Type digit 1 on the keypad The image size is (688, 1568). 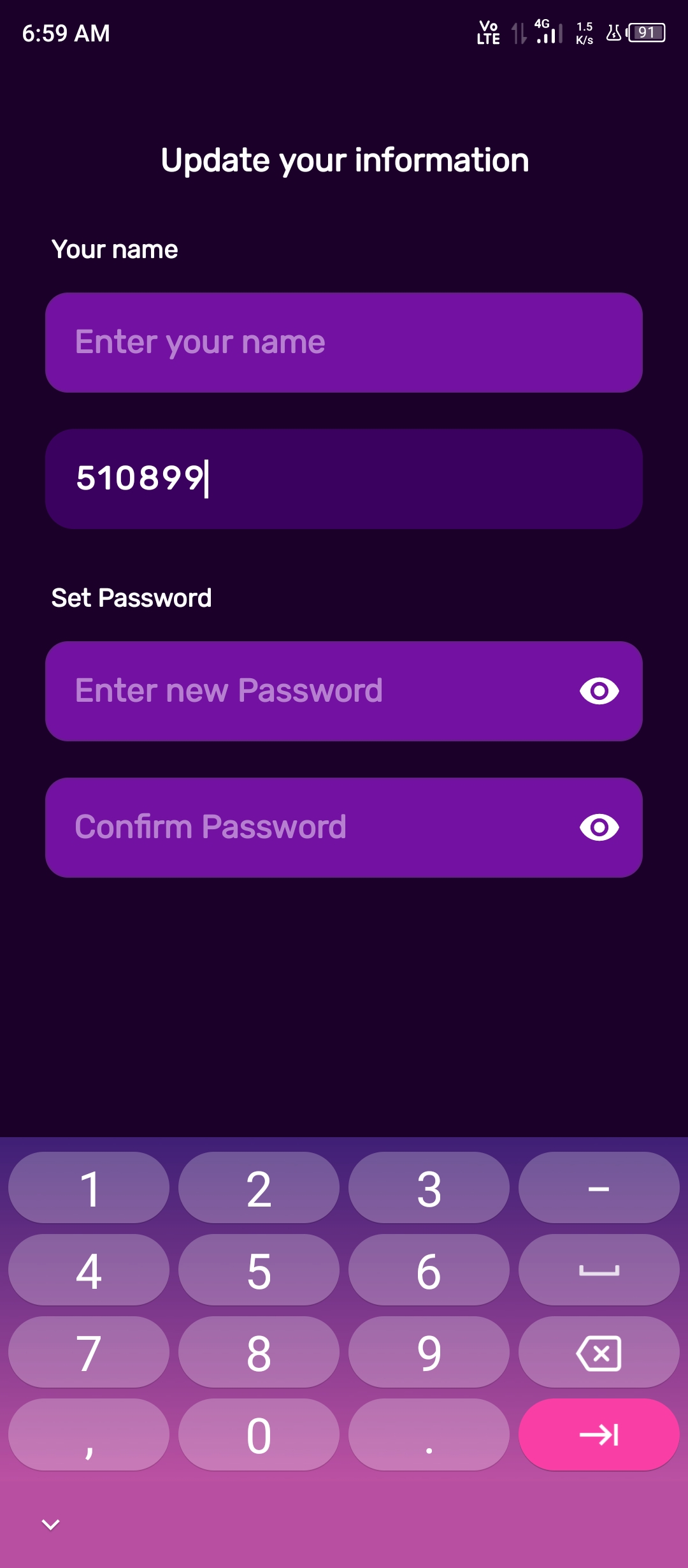tap(89, 1188)
